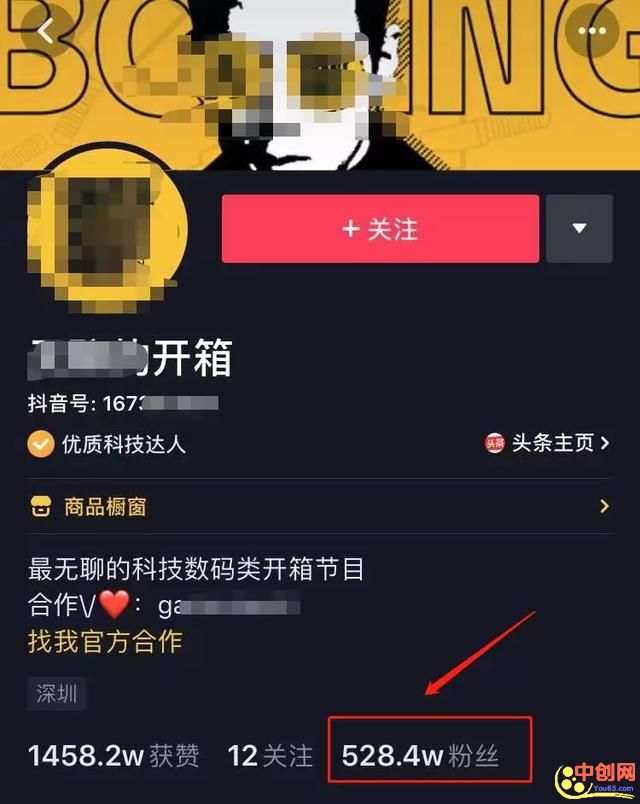Screen dimensions: 640x804
Task: Expand the dropdown arrow beside follow button
Action: 579,229
